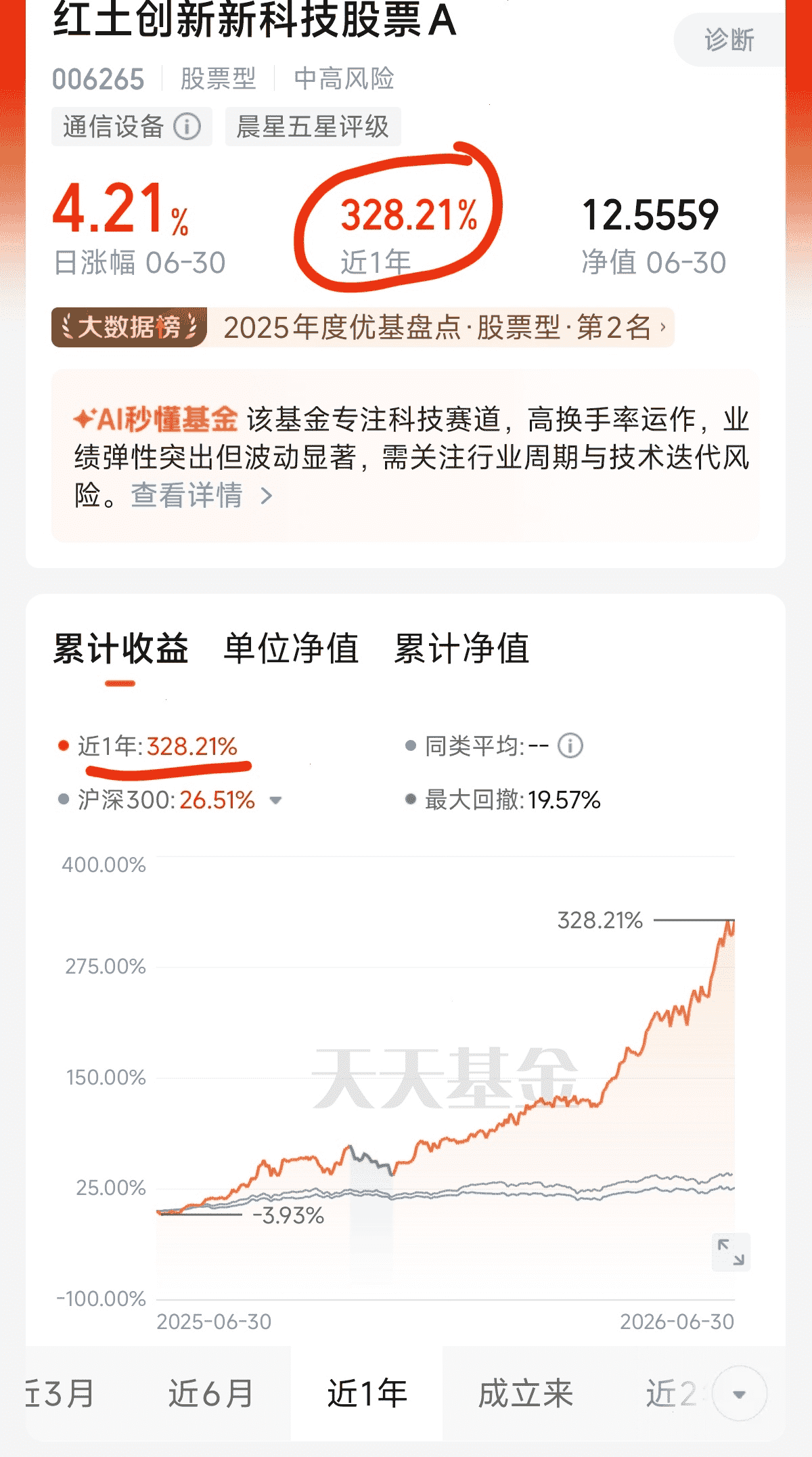
Task: Open the 诊断 diagnosis button
Action: click(x=729, y=40)
